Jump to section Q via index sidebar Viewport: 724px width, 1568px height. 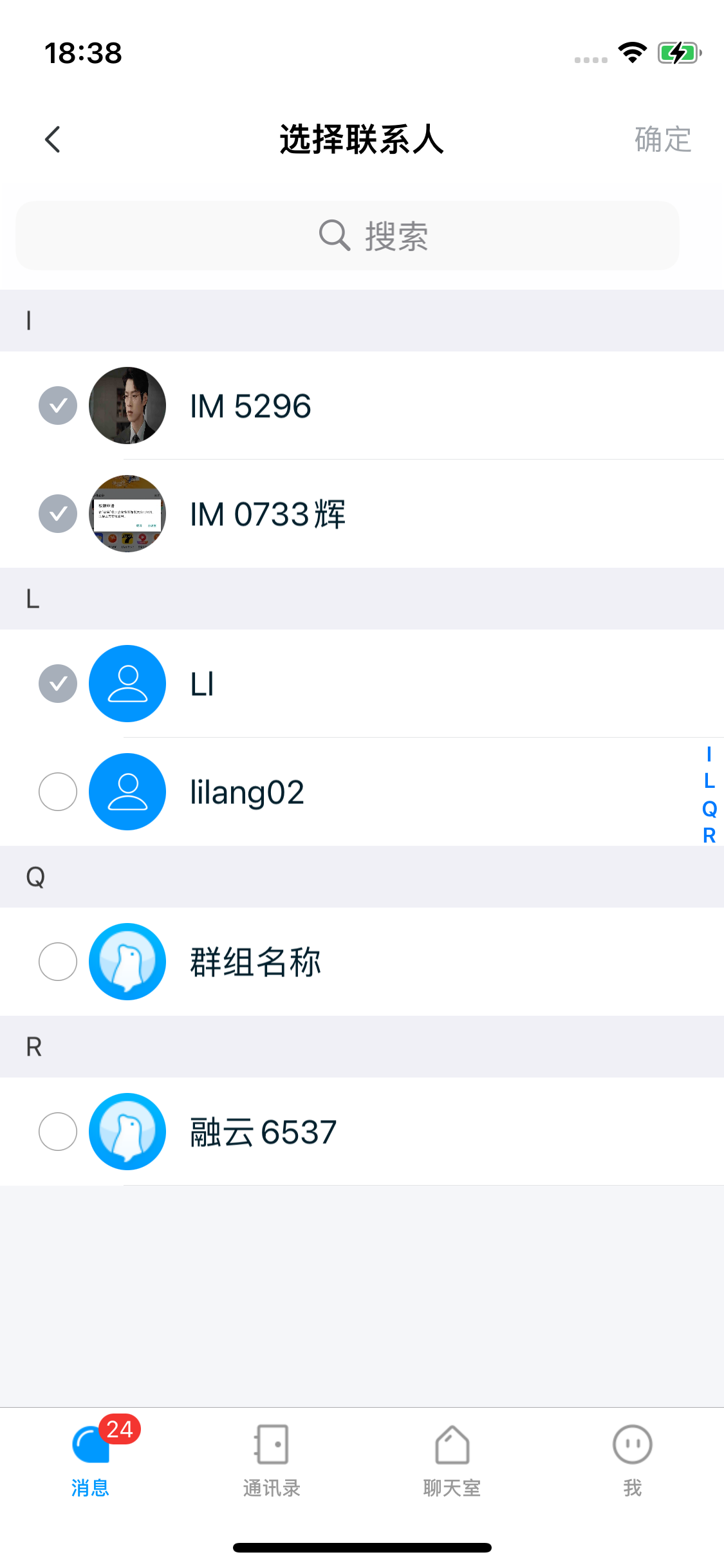[x=709, y=809]
